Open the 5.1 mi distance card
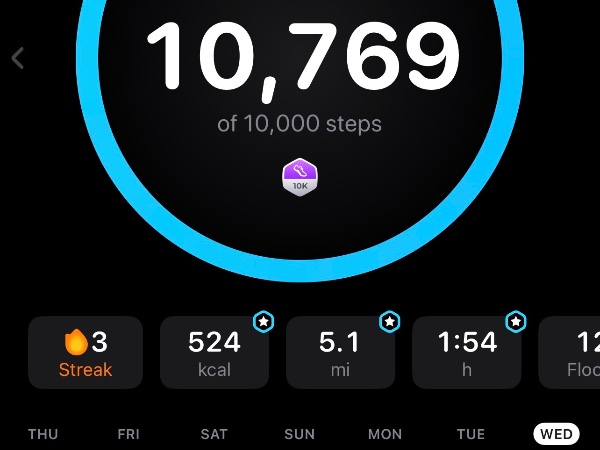Image resolution: width=600 pixels, height=450 pixels. click(x=340, y=352)
